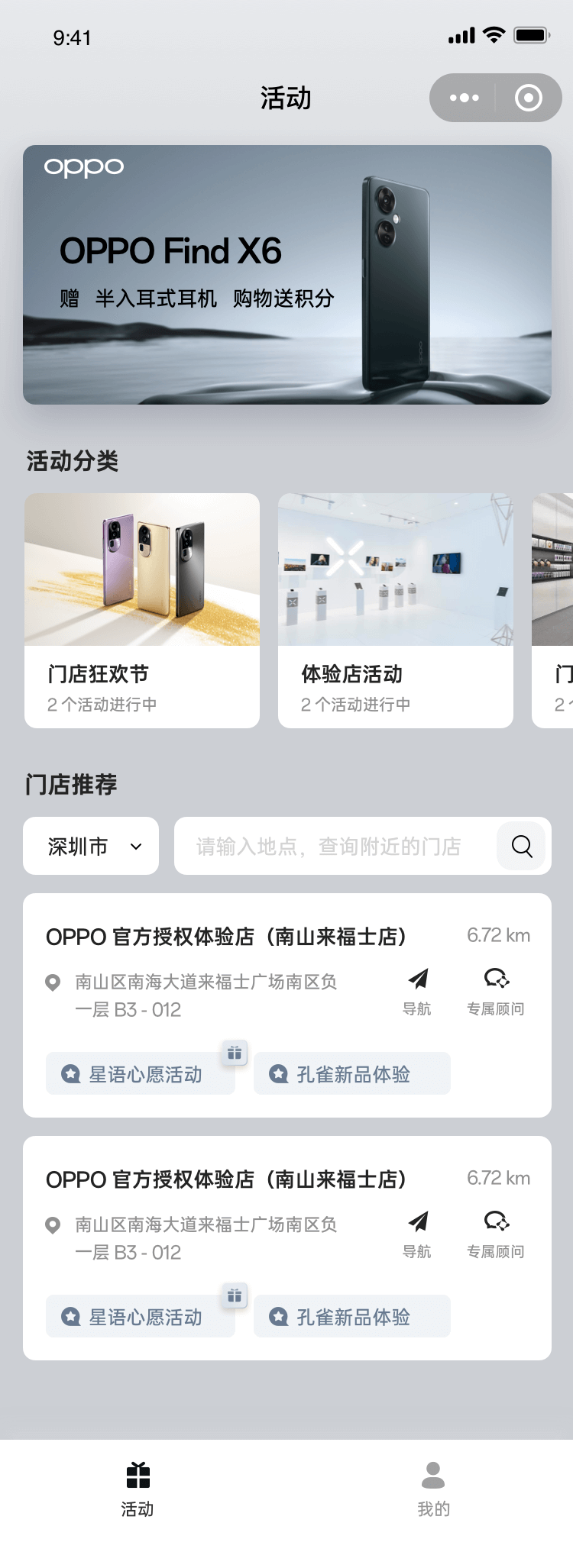This screenshot has width=573, height=1568.
Task: Contact 专属顾问 for the first store
Action: tap(496, 990)
